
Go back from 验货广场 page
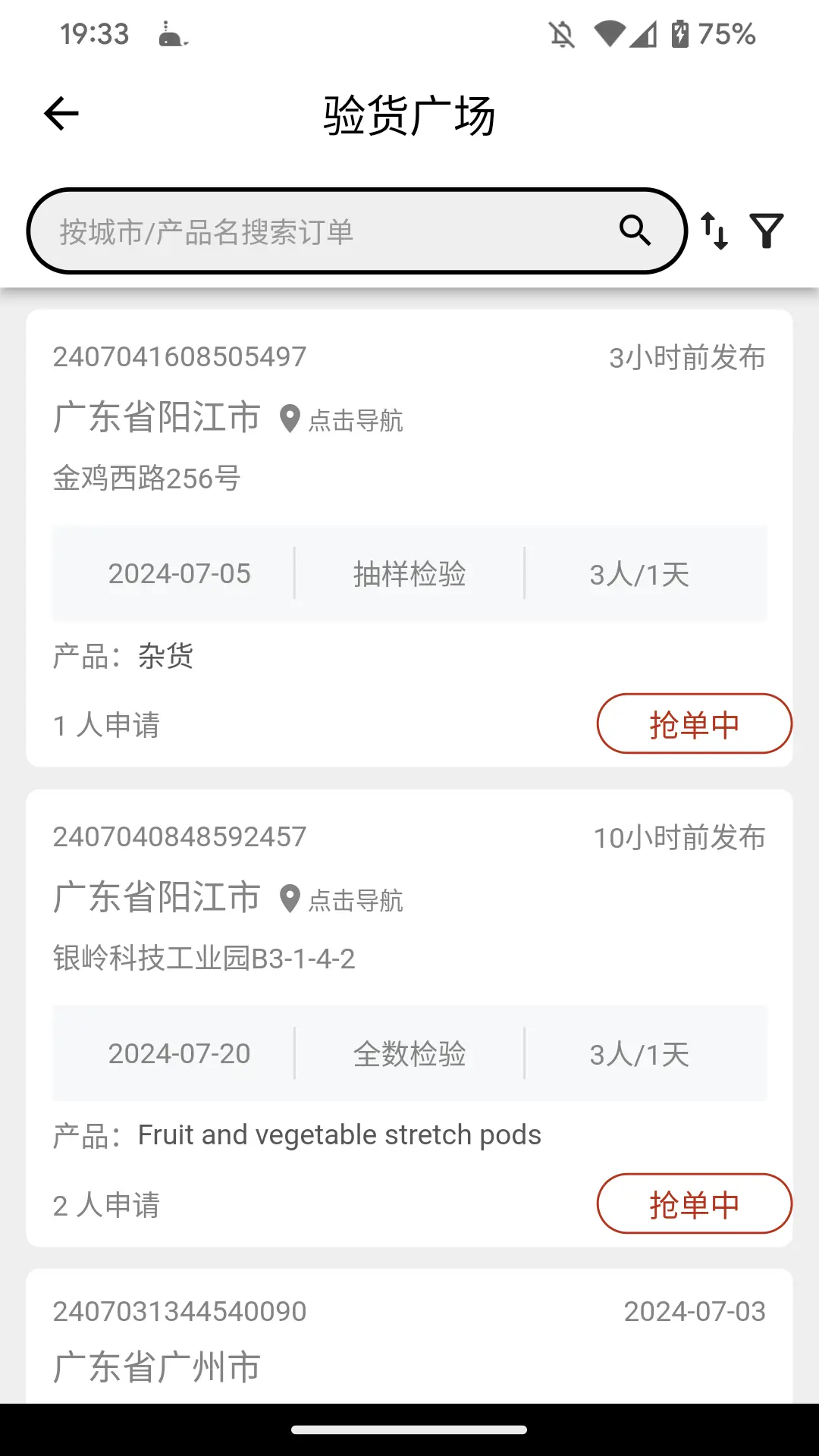click(61, 115)
